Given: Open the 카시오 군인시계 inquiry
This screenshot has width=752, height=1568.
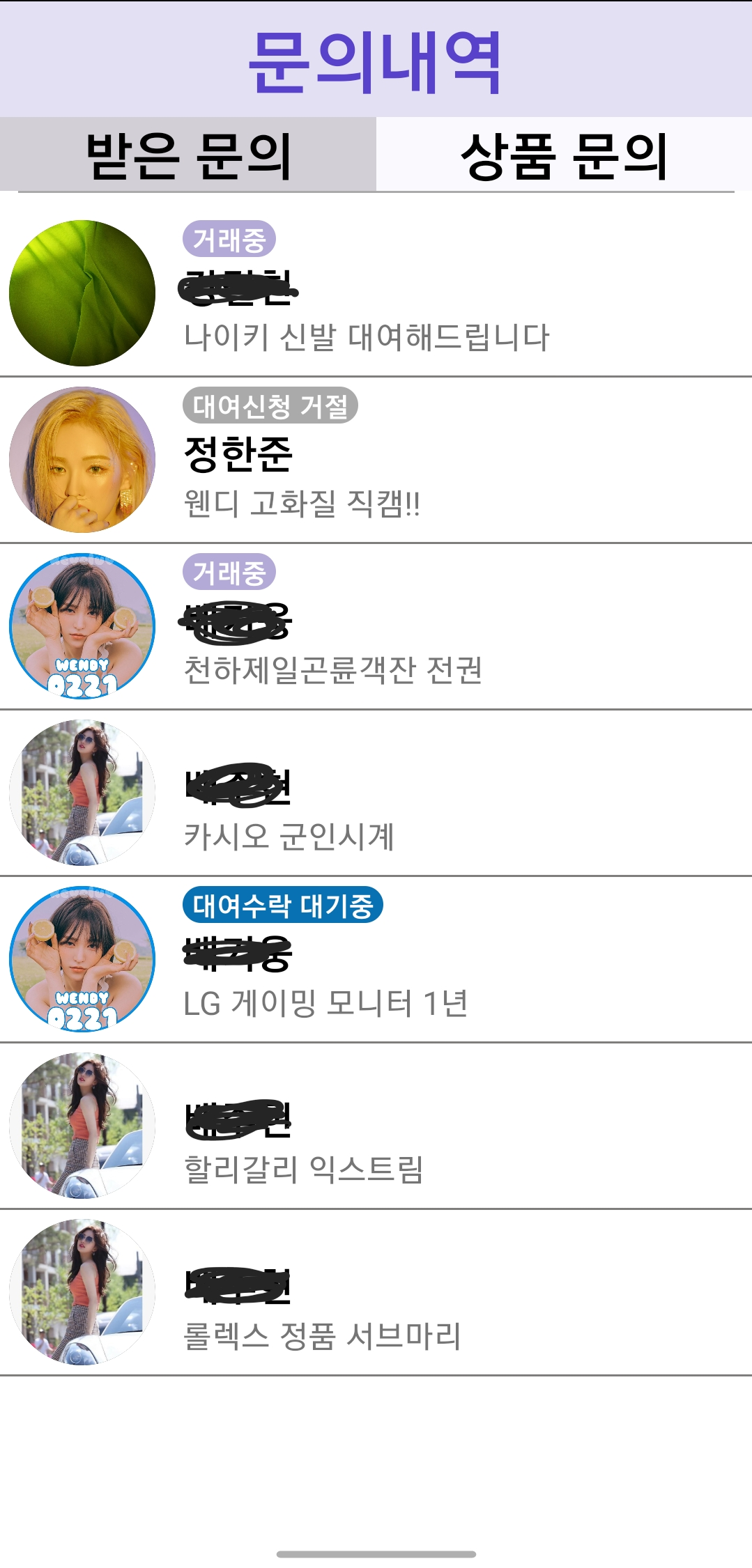Looking at the screenshot, I should 293,838.
